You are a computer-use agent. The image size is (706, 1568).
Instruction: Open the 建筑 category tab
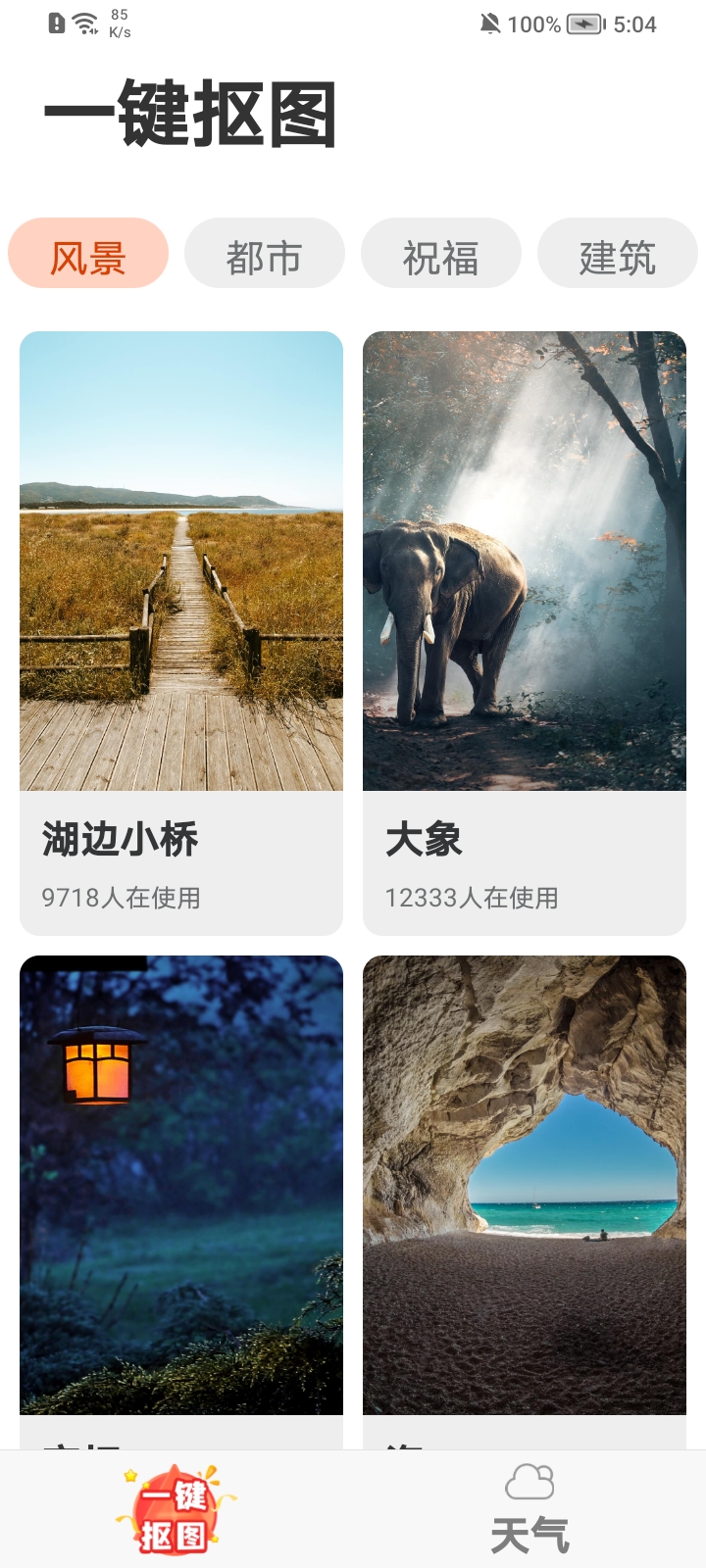pyautogui.click(x=618, y=253)
